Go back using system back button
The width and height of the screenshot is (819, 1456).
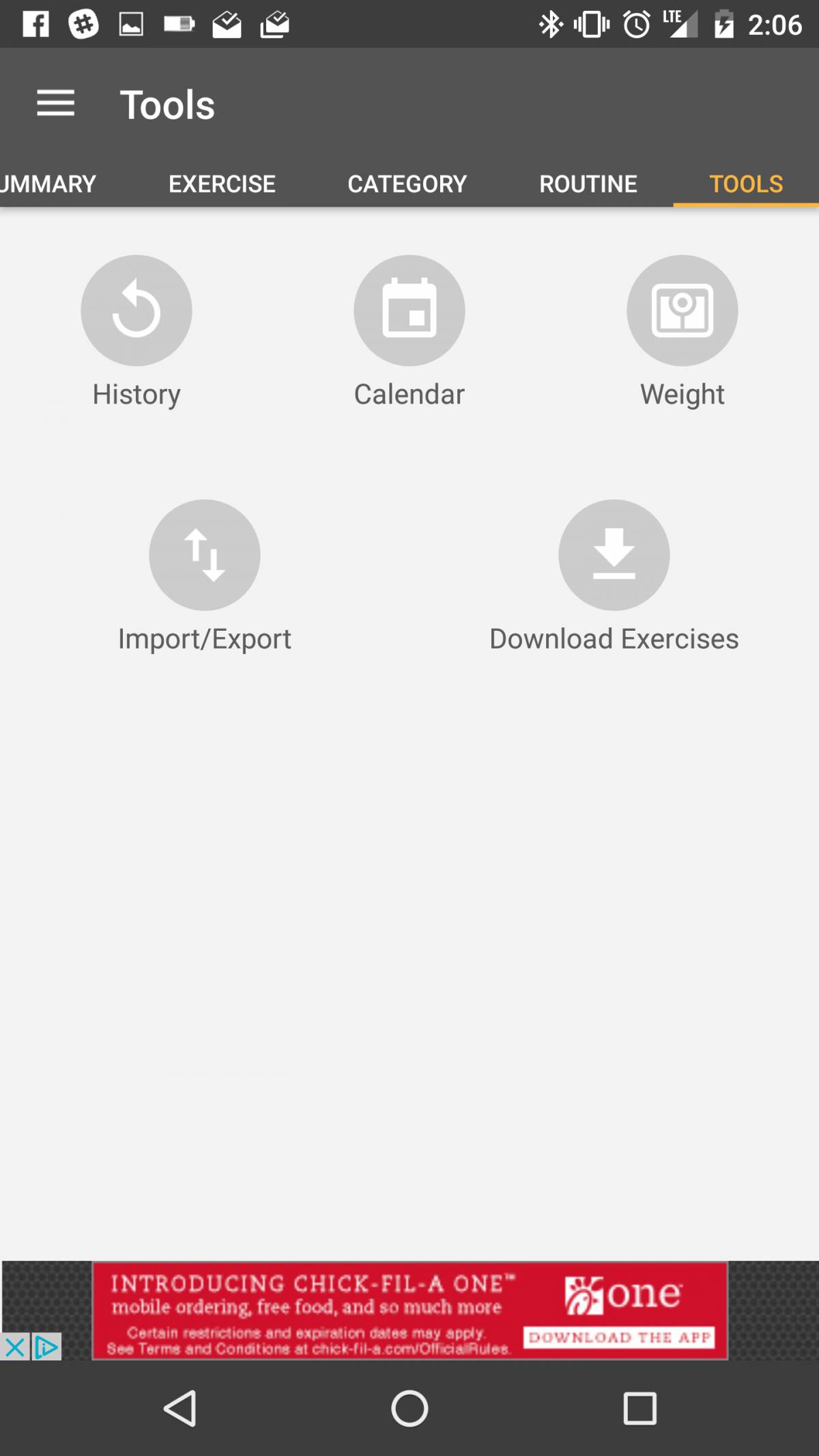[x=181, y=1408]
